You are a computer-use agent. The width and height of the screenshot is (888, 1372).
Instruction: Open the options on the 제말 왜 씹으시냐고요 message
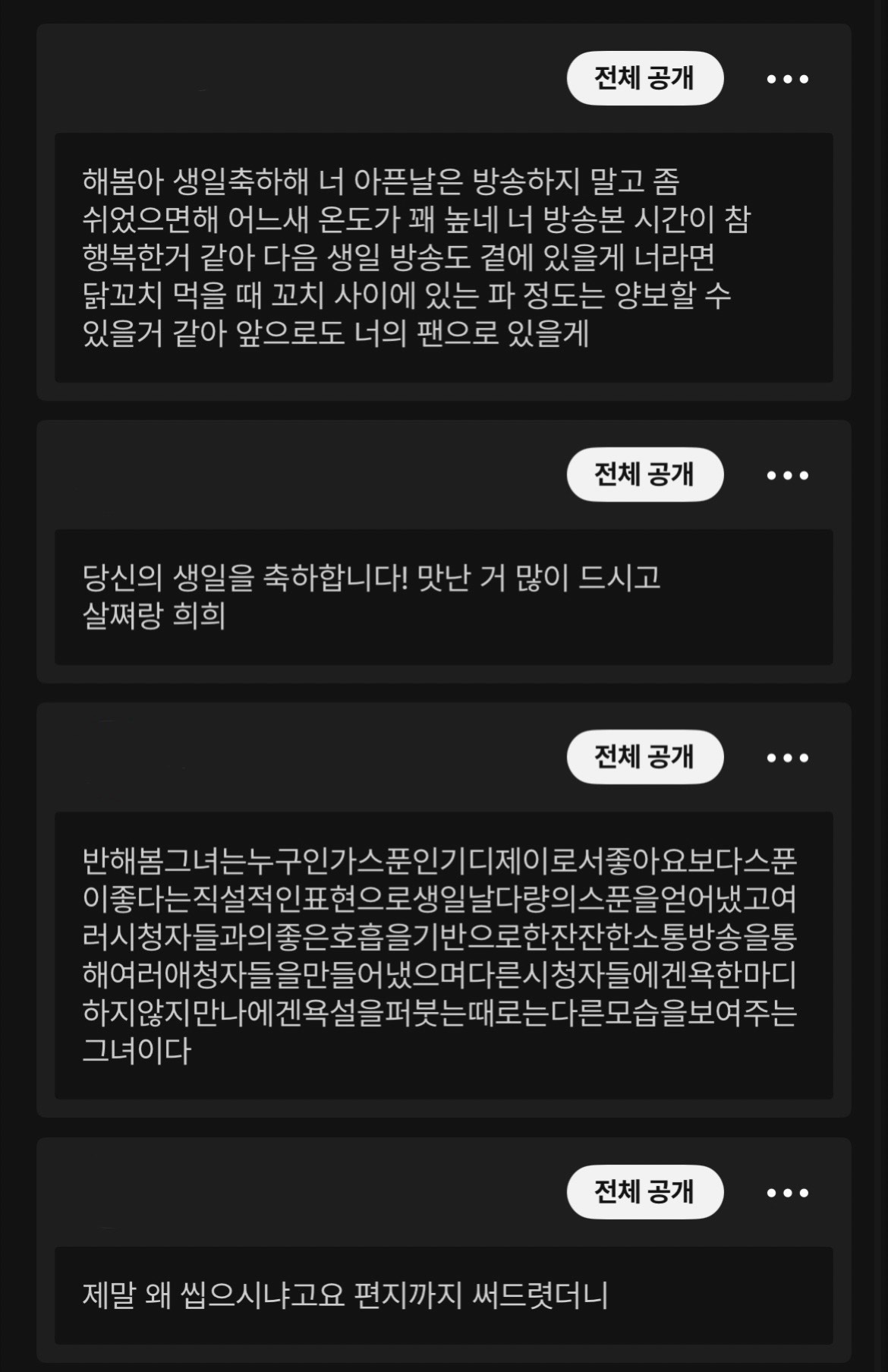(x=787, y=1193)
